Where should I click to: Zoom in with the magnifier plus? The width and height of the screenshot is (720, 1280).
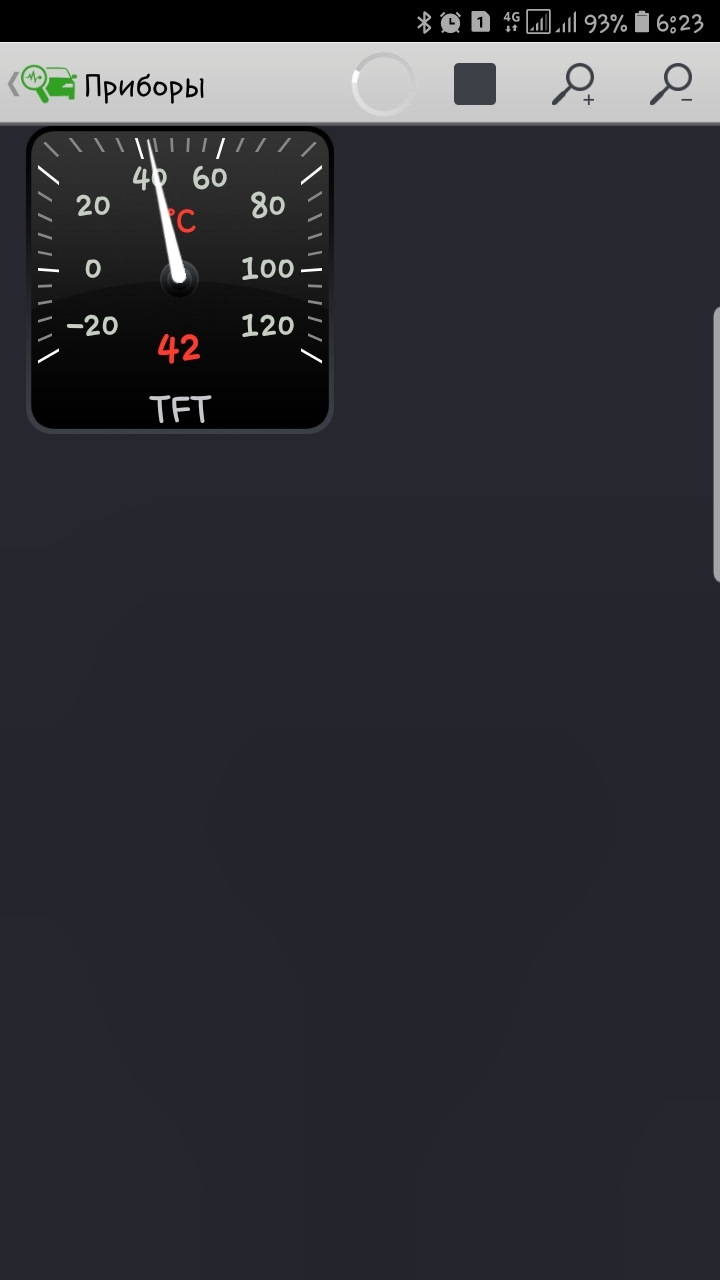point(574,84)
